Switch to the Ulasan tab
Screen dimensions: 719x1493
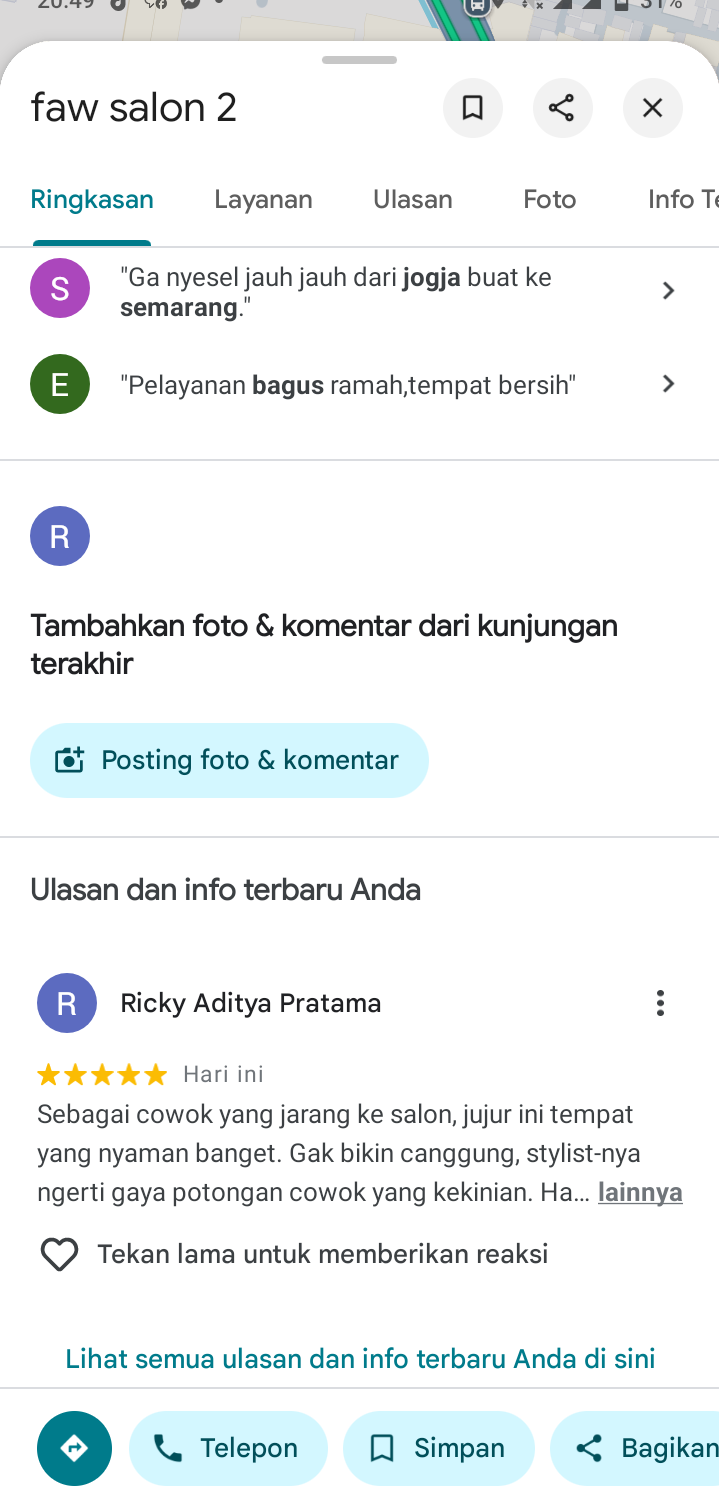click(x=413, y=200)
